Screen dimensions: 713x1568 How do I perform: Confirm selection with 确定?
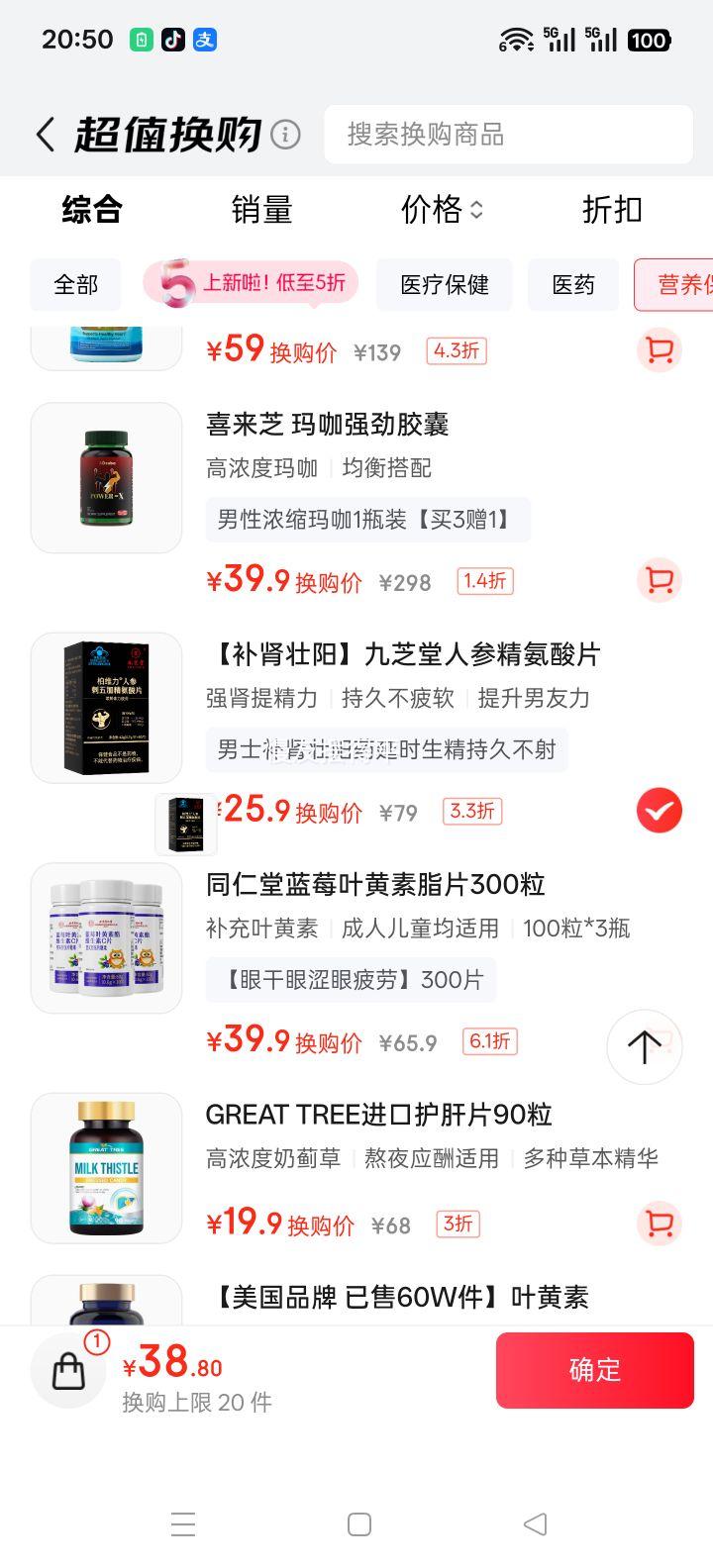594,1370
